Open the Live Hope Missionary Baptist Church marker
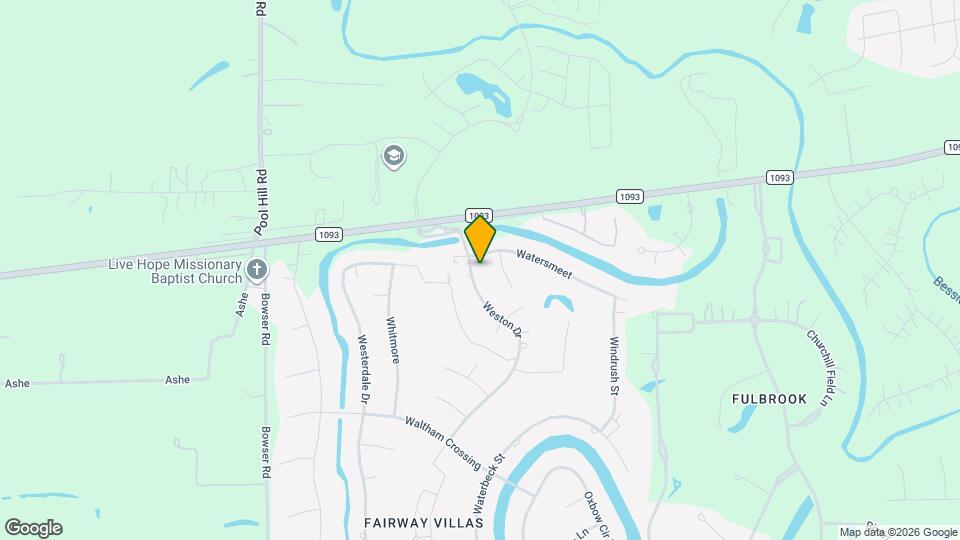 coord(257,269)
